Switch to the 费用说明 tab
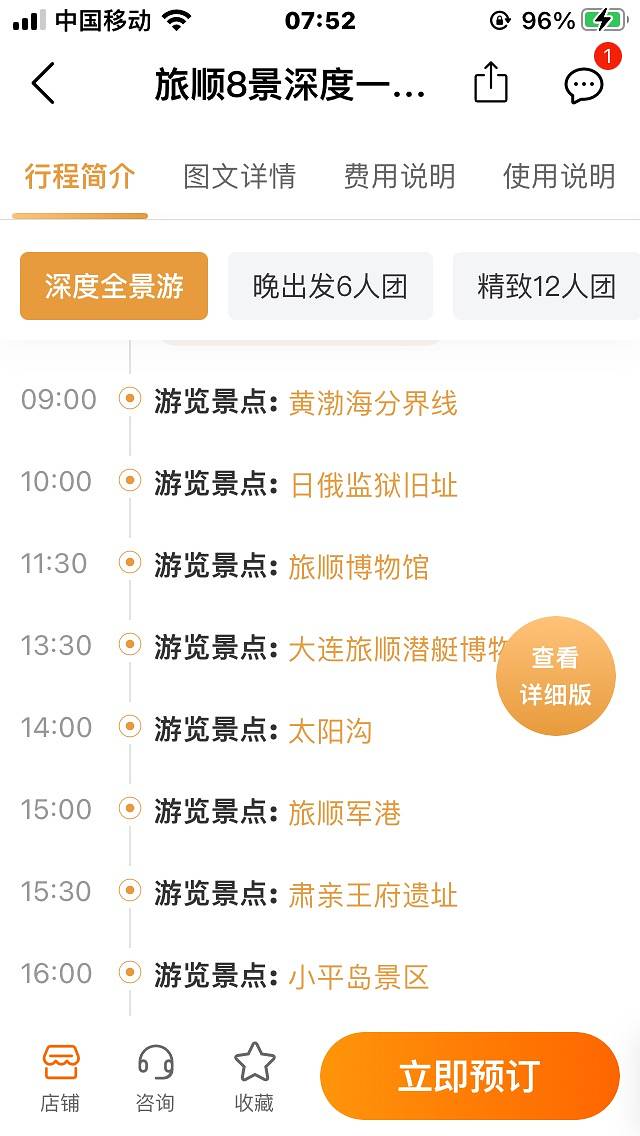The image size is (640, 1136). (x=399, y=177)
